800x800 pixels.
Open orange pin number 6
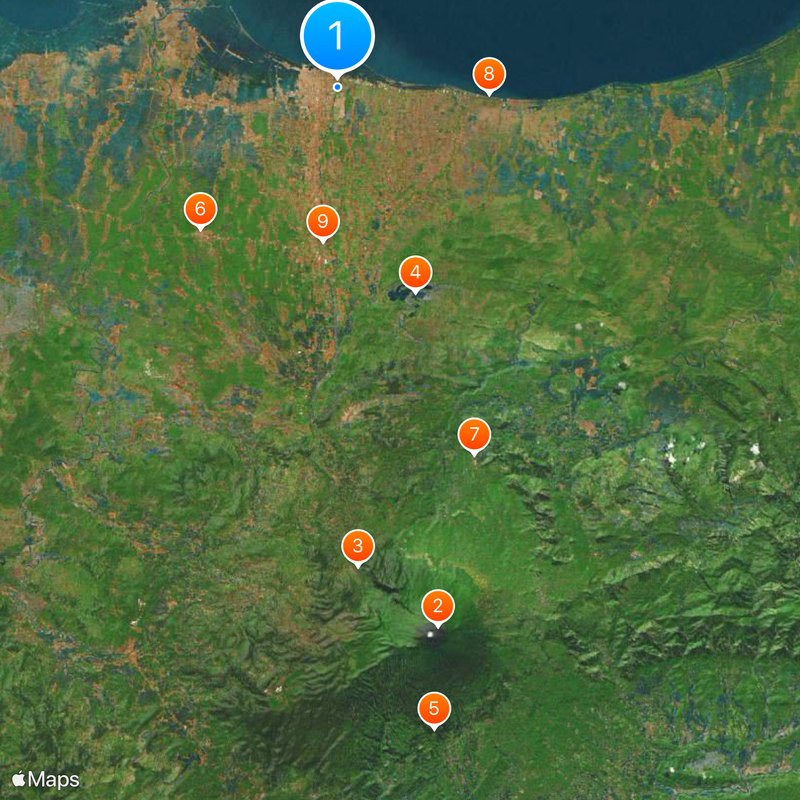(x=201, y=209)
